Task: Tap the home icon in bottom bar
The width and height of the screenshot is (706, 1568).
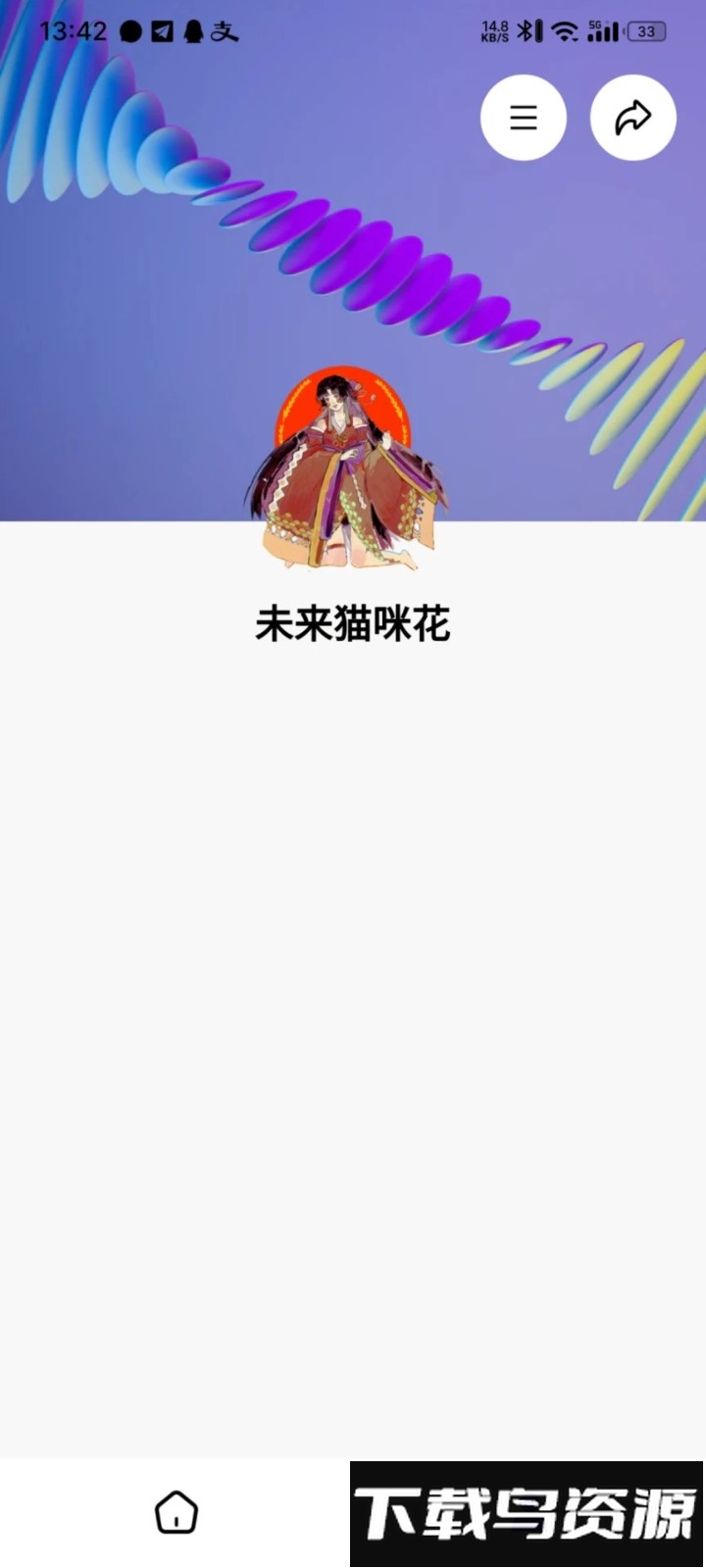Action: pyautogui.click(x=176, y=1513)
